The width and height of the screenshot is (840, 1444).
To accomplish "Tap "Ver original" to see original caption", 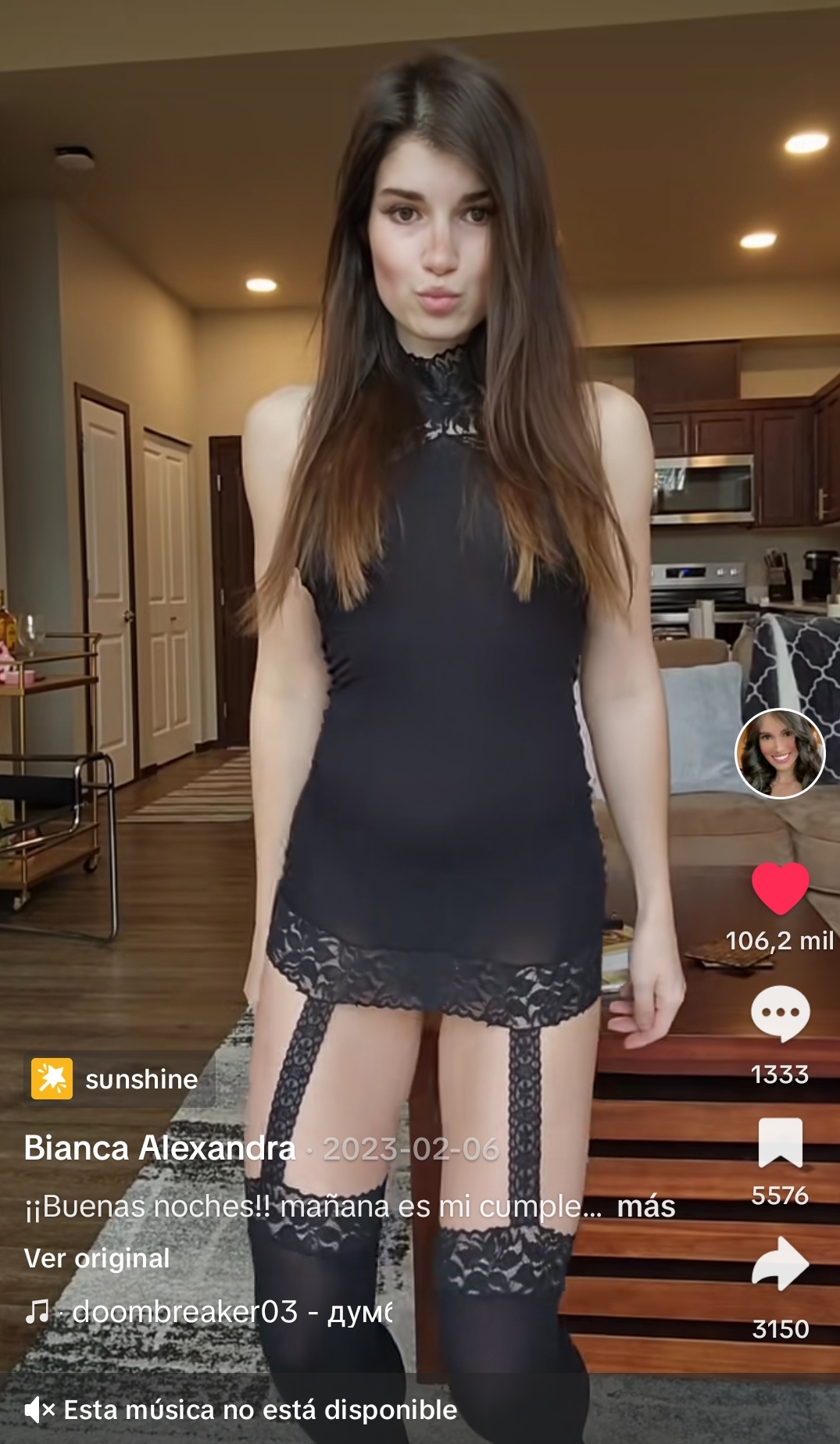I will pos(97,1258).
